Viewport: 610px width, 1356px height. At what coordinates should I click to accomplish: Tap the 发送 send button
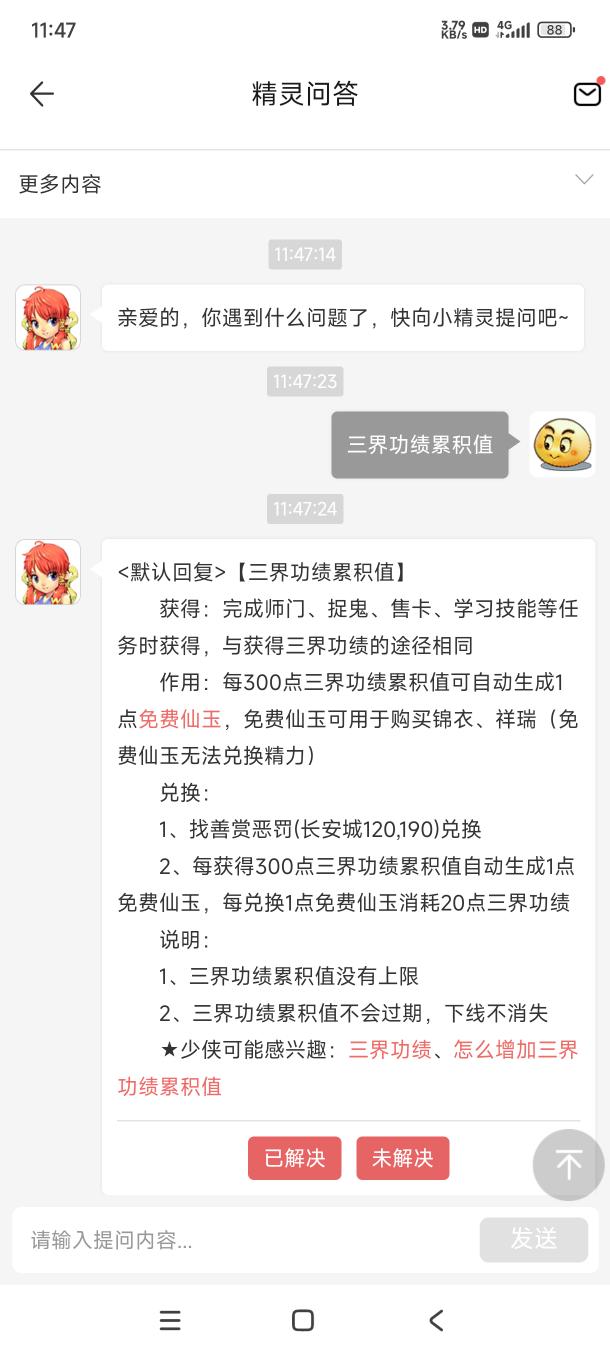533,1239
